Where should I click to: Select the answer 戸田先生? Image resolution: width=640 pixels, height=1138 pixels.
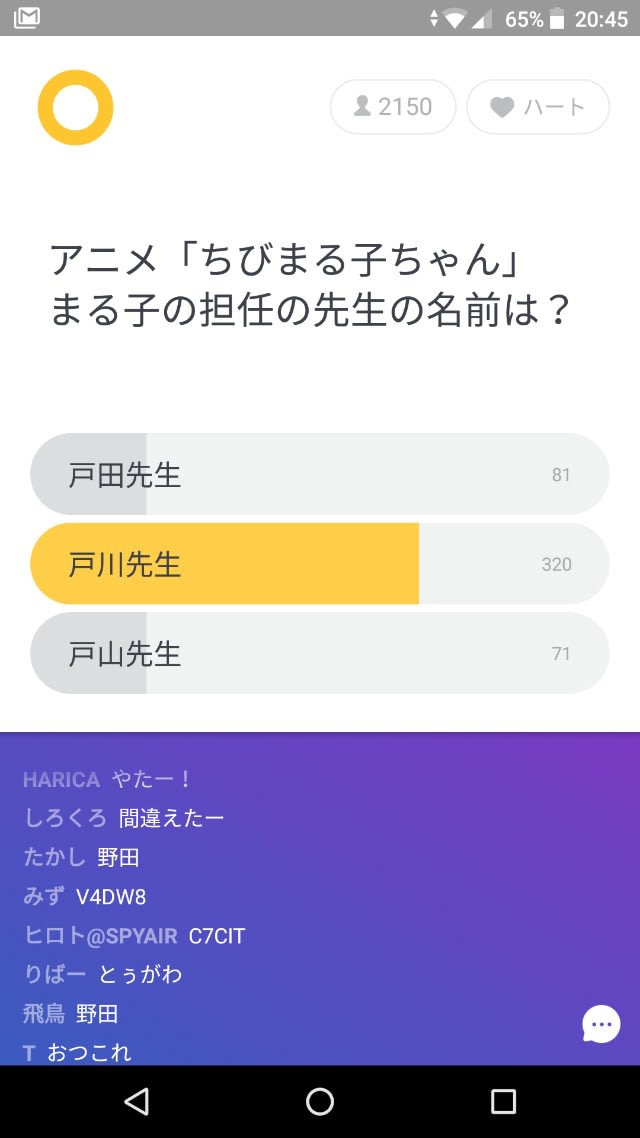coord(319,474)
